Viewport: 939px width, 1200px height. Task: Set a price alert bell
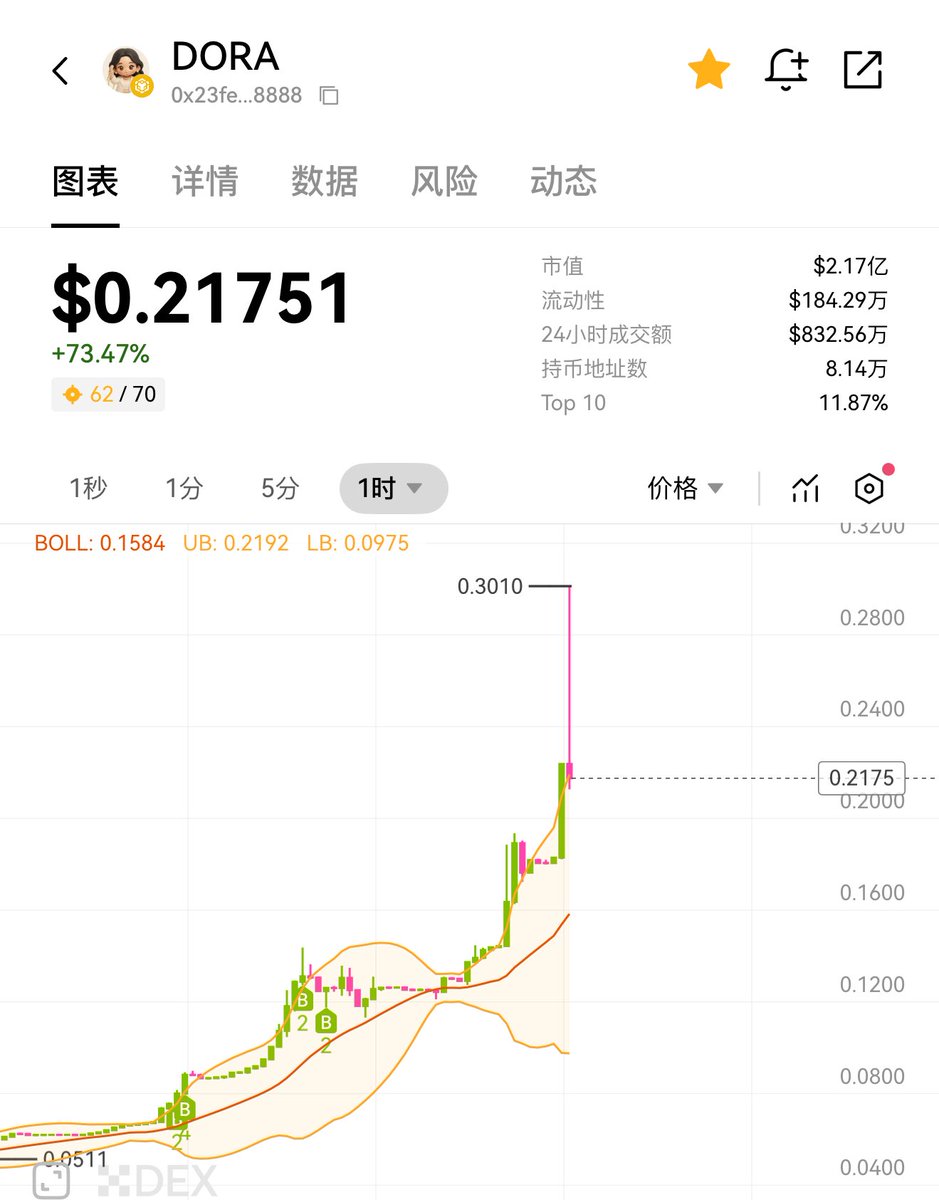pyautogui.click(x=786, y=70)
